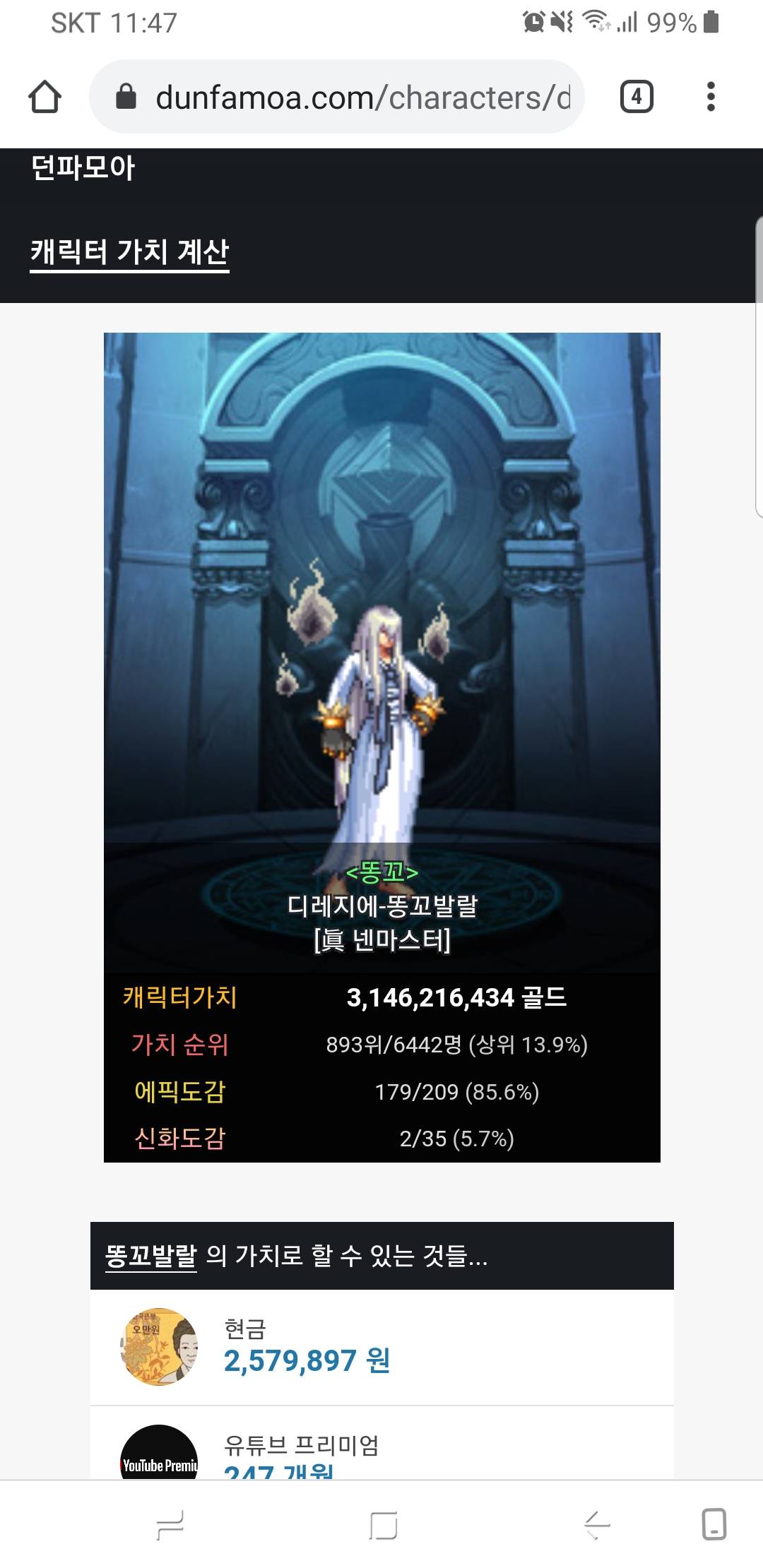Edit the dunfamoa.com address bar
This screenshot has width=763, height=1568.
click(x=360, y=97)
